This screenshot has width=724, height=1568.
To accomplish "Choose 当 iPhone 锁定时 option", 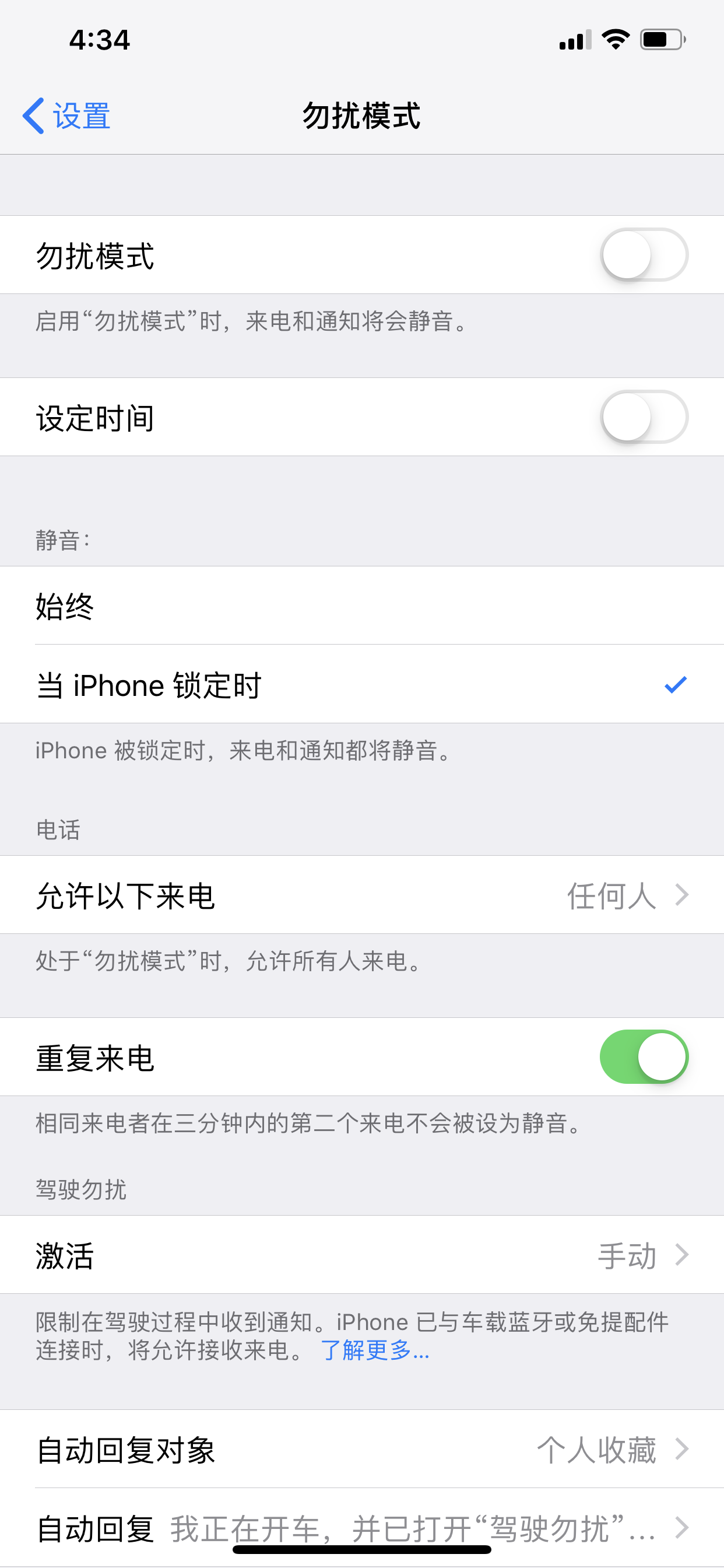I will [361, 685].
